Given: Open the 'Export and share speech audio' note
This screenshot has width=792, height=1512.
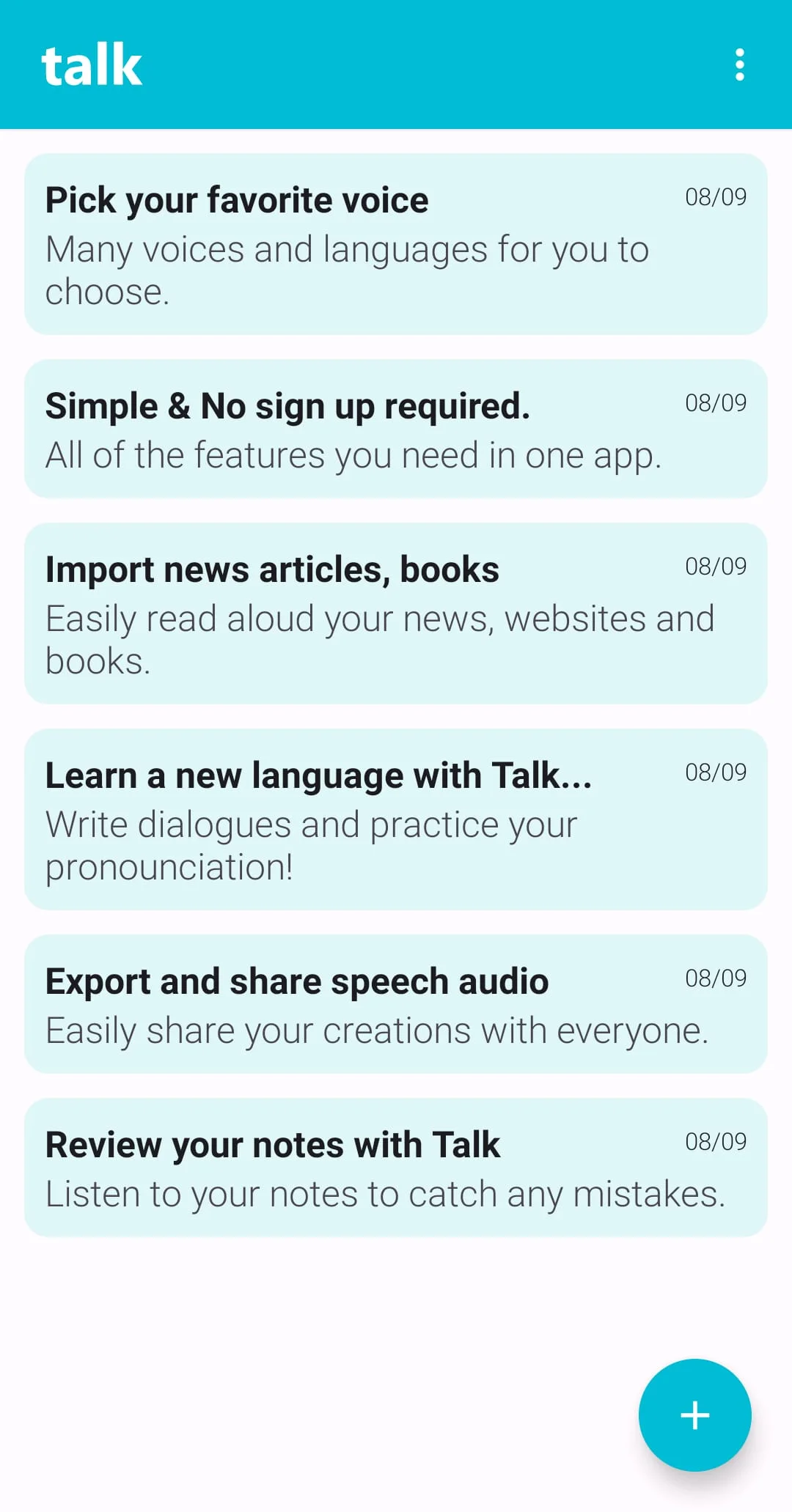Looking at the screenshot, I should click(396, 1004).
